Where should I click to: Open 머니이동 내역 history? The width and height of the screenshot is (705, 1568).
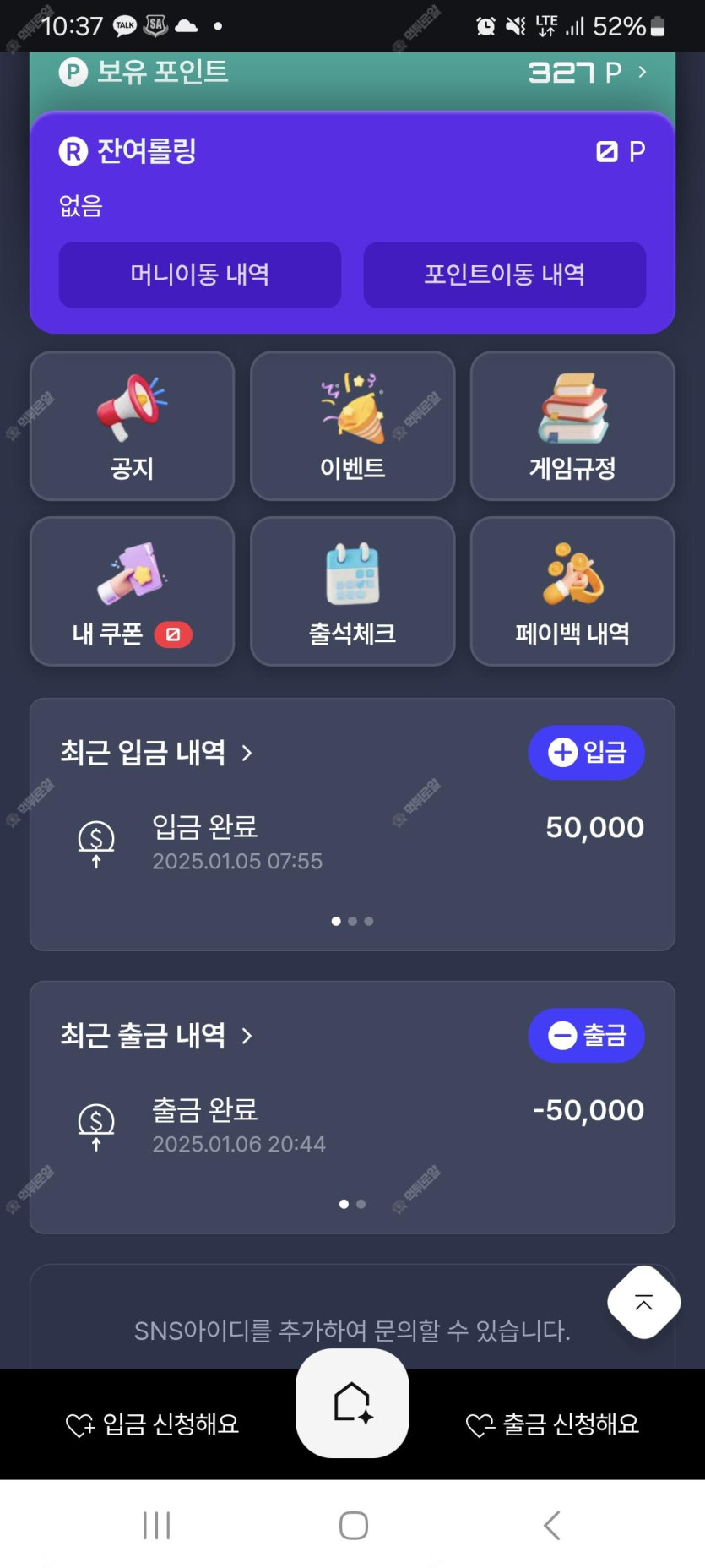tap(200, 275)
